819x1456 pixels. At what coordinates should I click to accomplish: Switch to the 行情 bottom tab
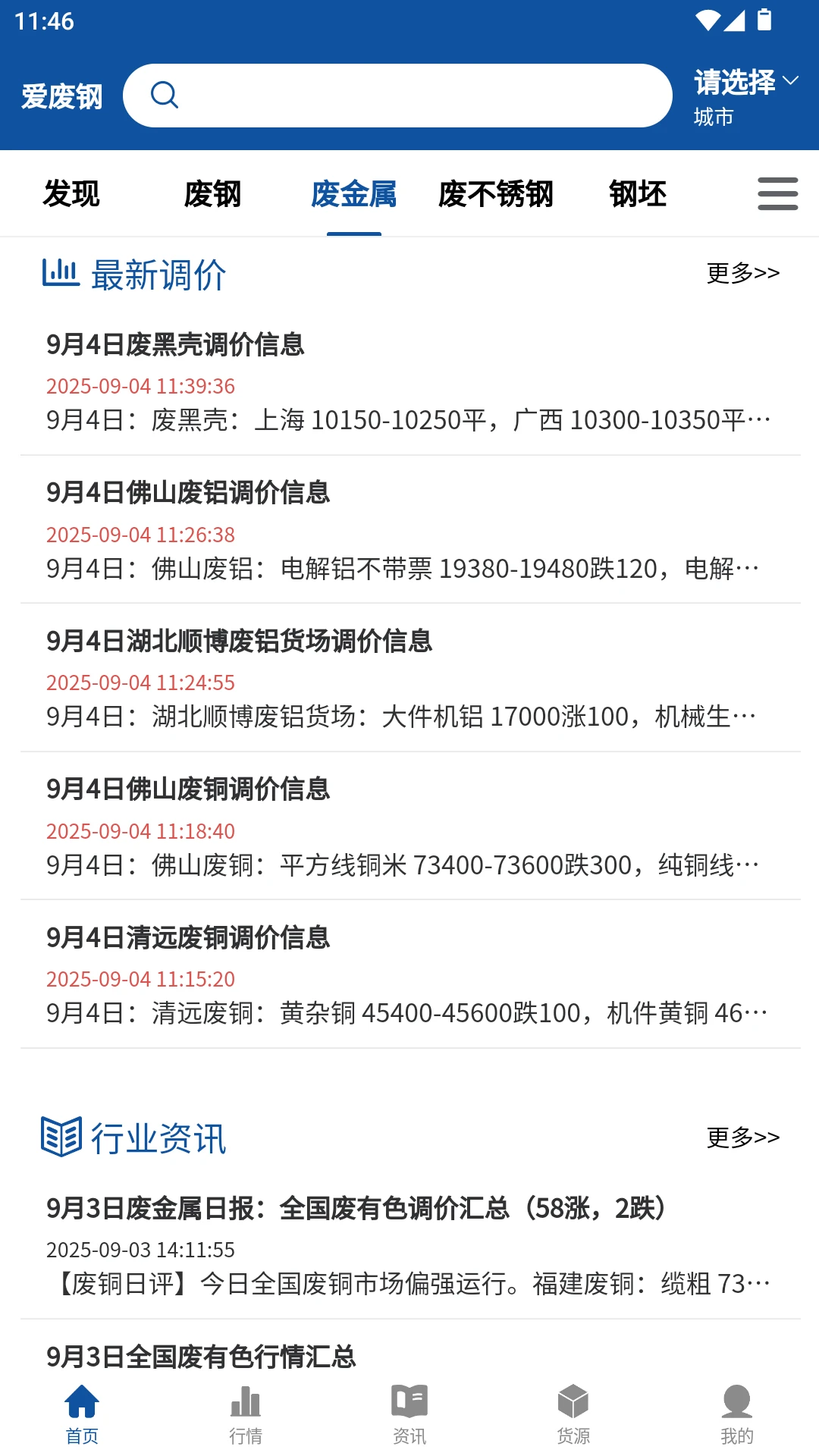point(246,1415)
